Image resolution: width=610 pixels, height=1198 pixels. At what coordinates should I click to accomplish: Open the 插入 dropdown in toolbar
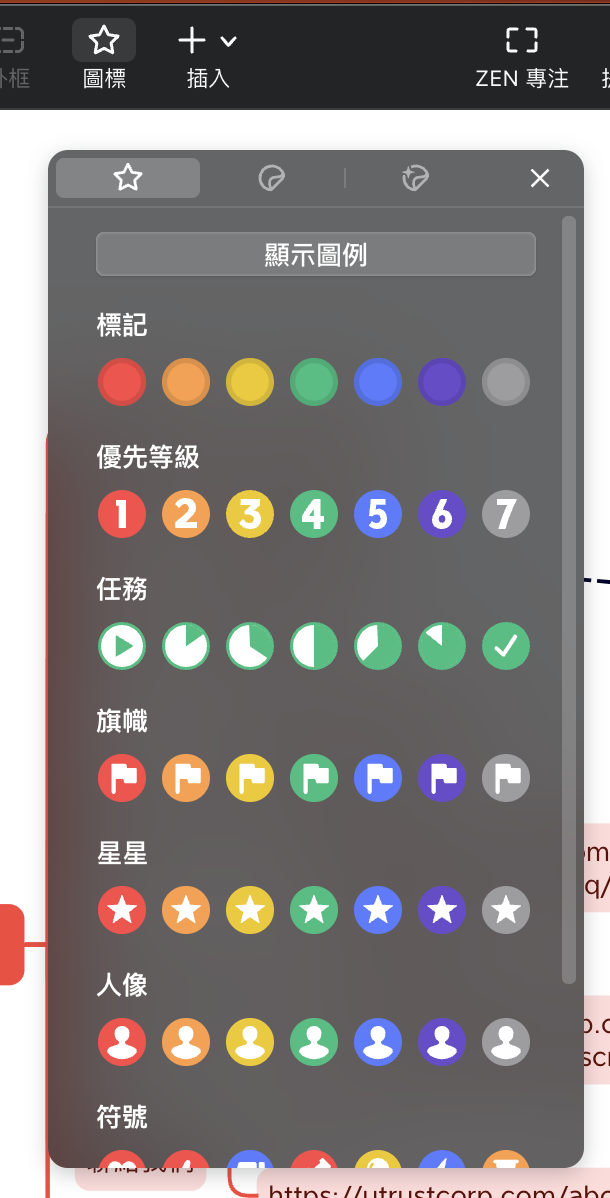[x=208, y=56]
